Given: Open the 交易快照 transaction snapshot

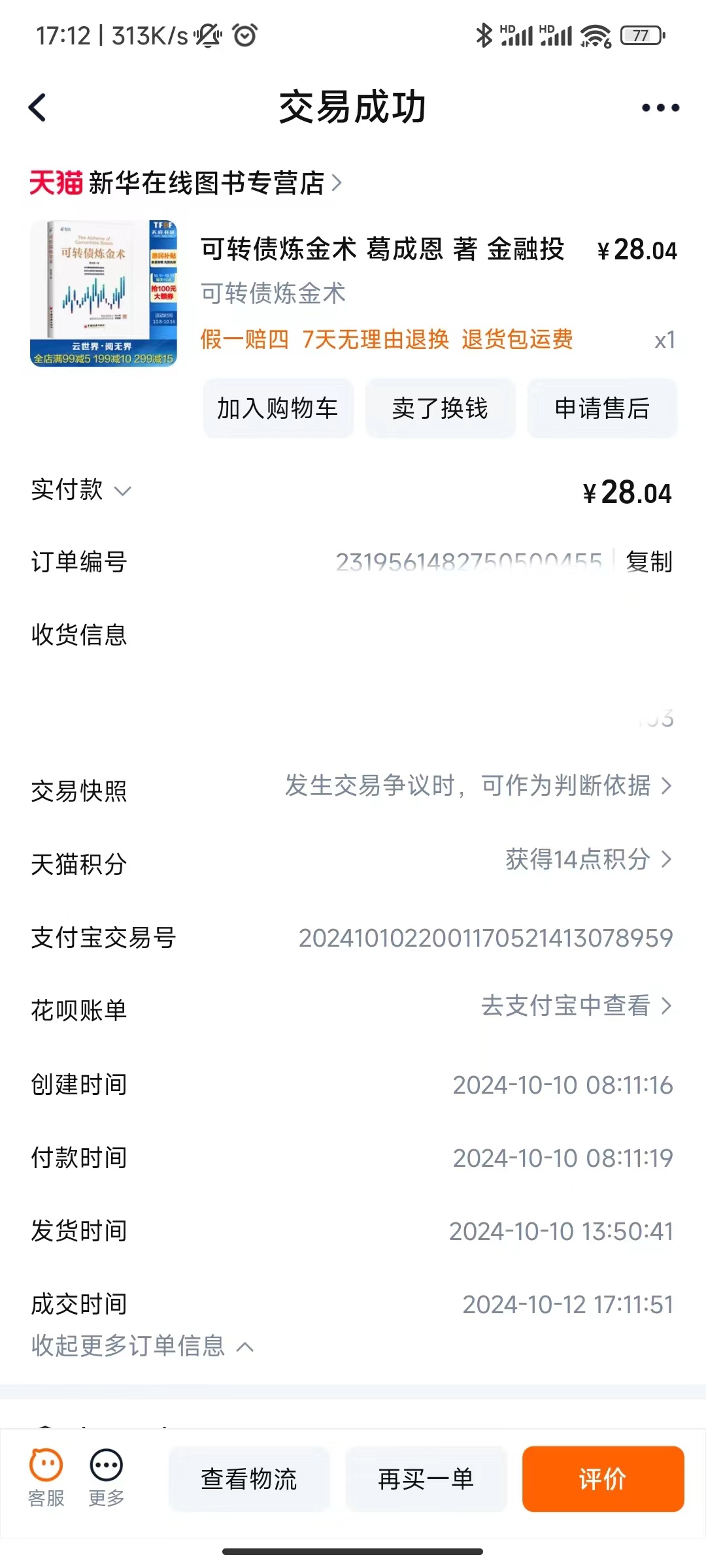Looking at the screenshot, I should (477, 786).
